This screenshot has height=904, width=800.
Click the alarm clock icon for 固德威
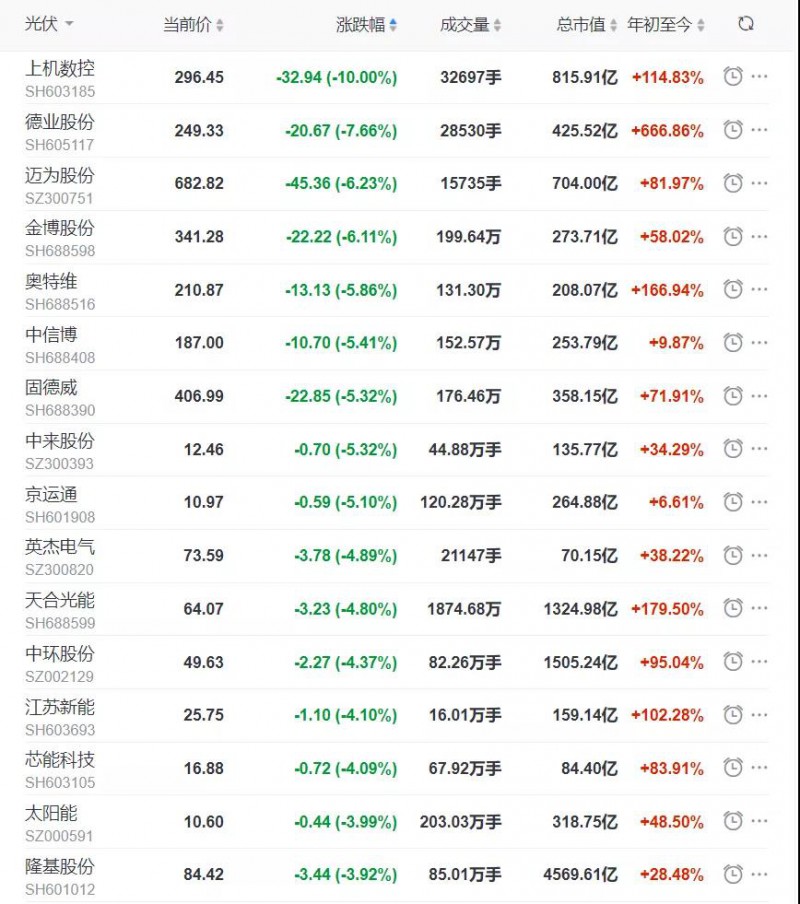coord(731,395)
